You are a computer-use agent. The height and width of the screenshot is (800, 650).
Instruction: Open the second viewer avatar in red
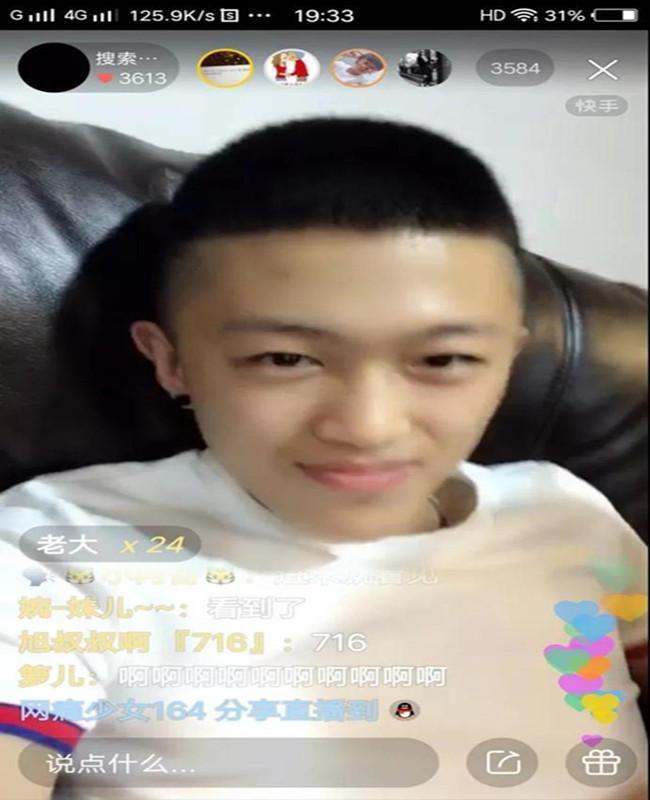291,68
